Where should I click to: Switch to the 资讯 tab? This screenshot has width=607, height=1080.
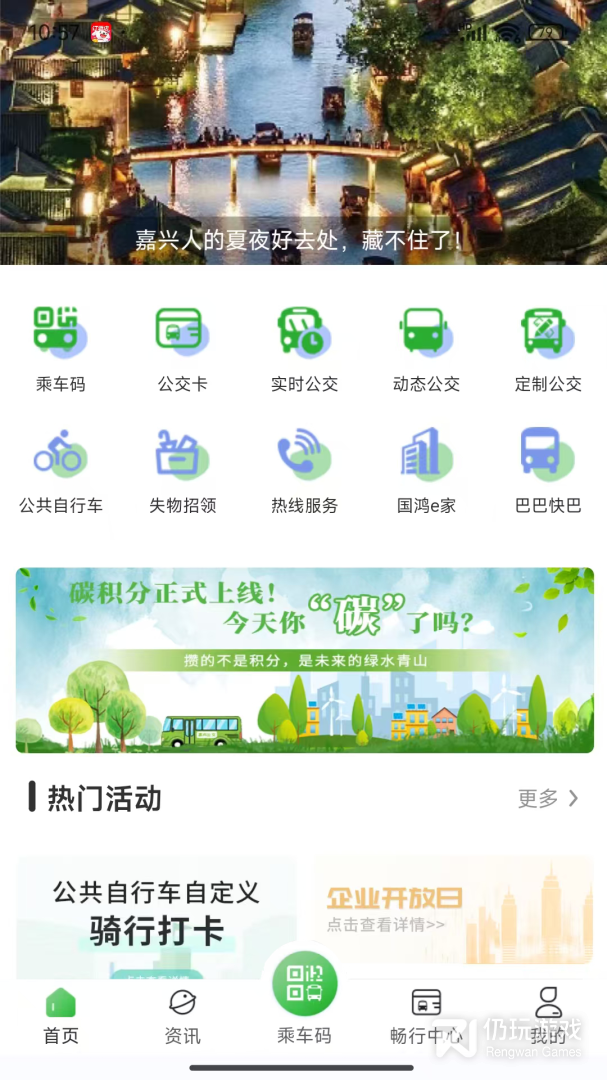[182, 1016]
